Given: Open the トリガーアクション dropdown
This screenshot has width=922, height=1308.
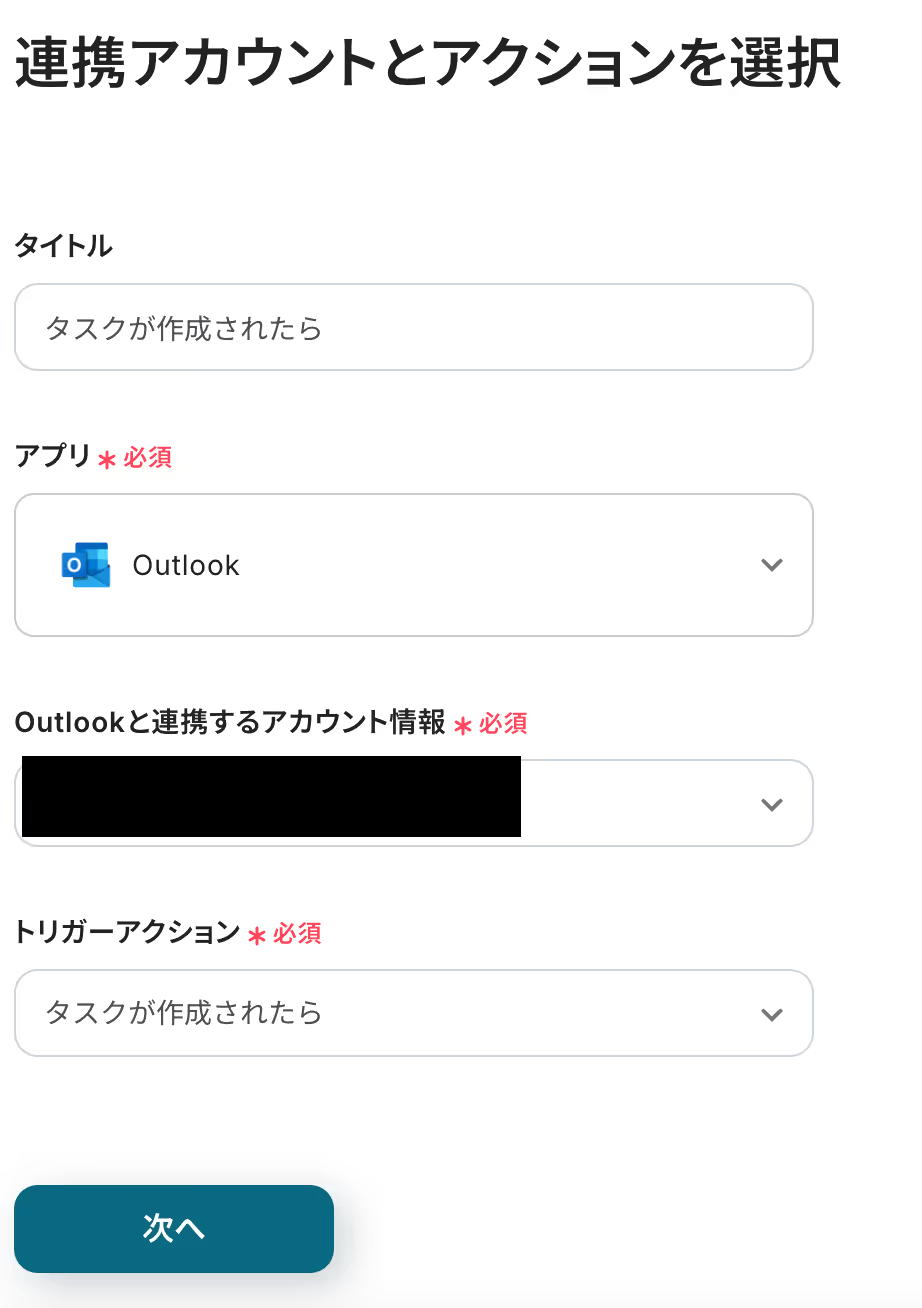Looking at the screenshot, I should tap(412, 1013).
